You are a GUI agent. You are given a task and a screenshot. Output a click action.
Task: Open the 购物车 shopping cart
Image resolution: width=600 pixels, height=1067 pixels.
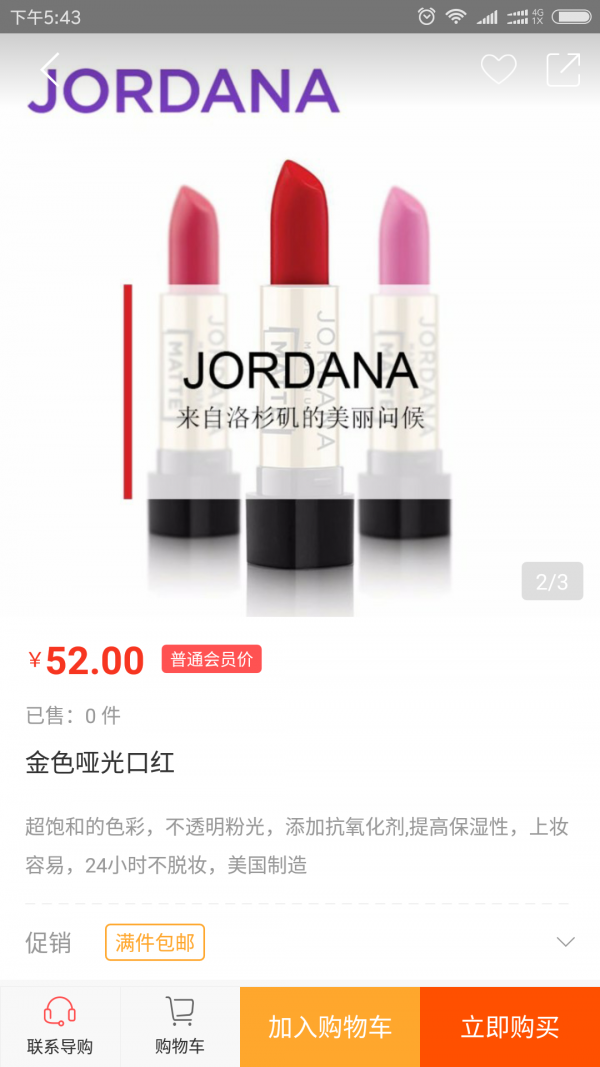click(180, 1026)
